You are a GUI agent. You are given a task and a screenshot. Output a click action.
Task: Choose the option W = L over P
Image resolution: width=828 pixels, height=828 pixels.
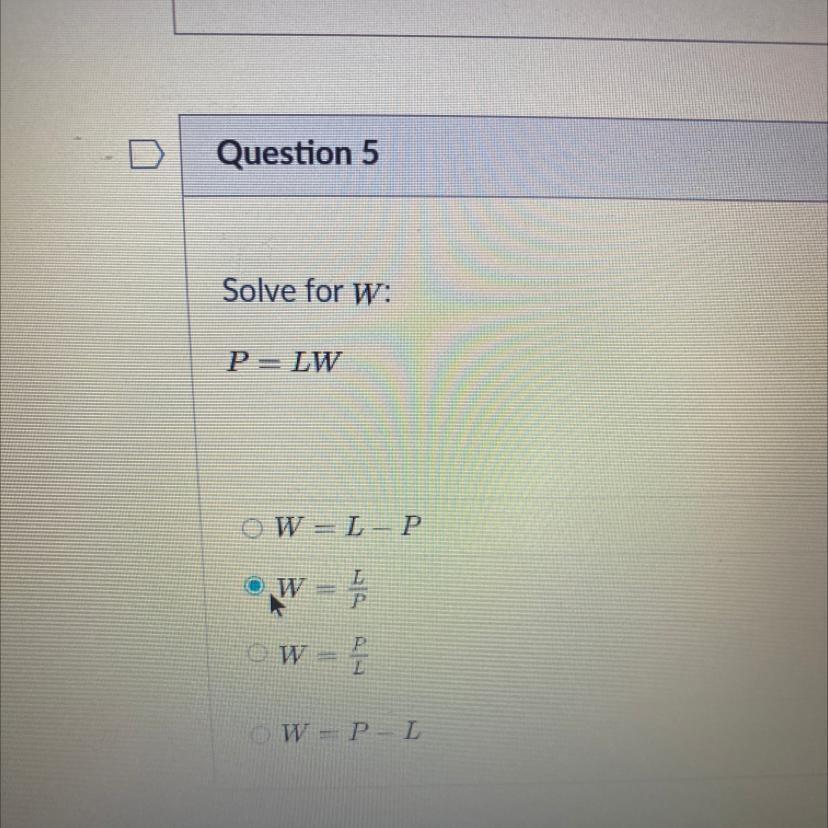tap(255, 585)
